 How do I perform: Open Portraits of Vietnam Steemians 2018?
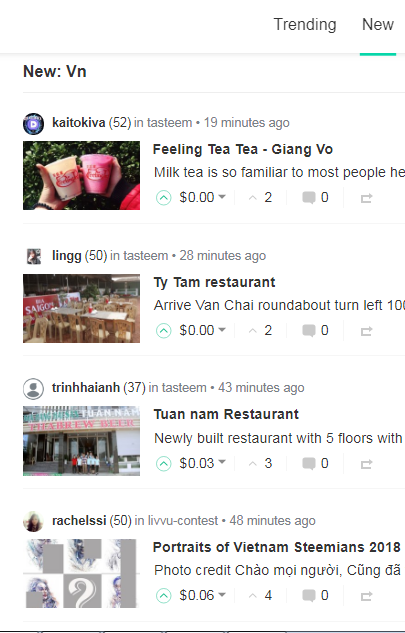click(x=277, y=547)
